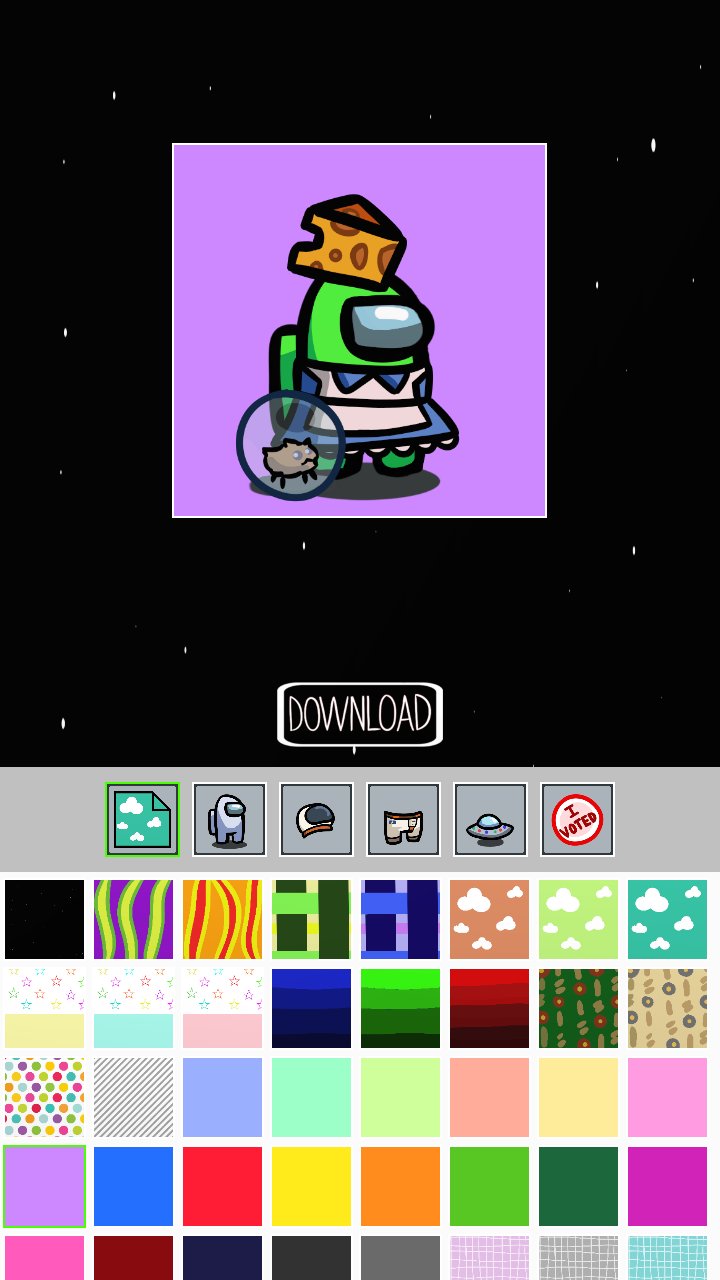Choose the colorful stars pattern background
The height and width of the screenshot is (1280, 720).
(44, 1007)
